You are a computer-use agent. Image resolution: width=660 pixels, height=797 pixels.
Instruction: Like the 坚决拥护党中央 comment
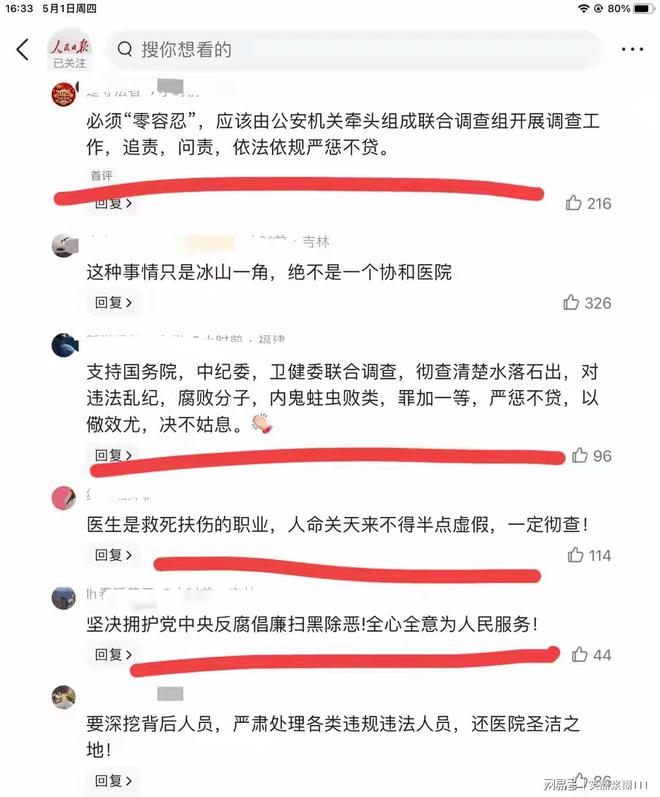[x=580, y=654]
